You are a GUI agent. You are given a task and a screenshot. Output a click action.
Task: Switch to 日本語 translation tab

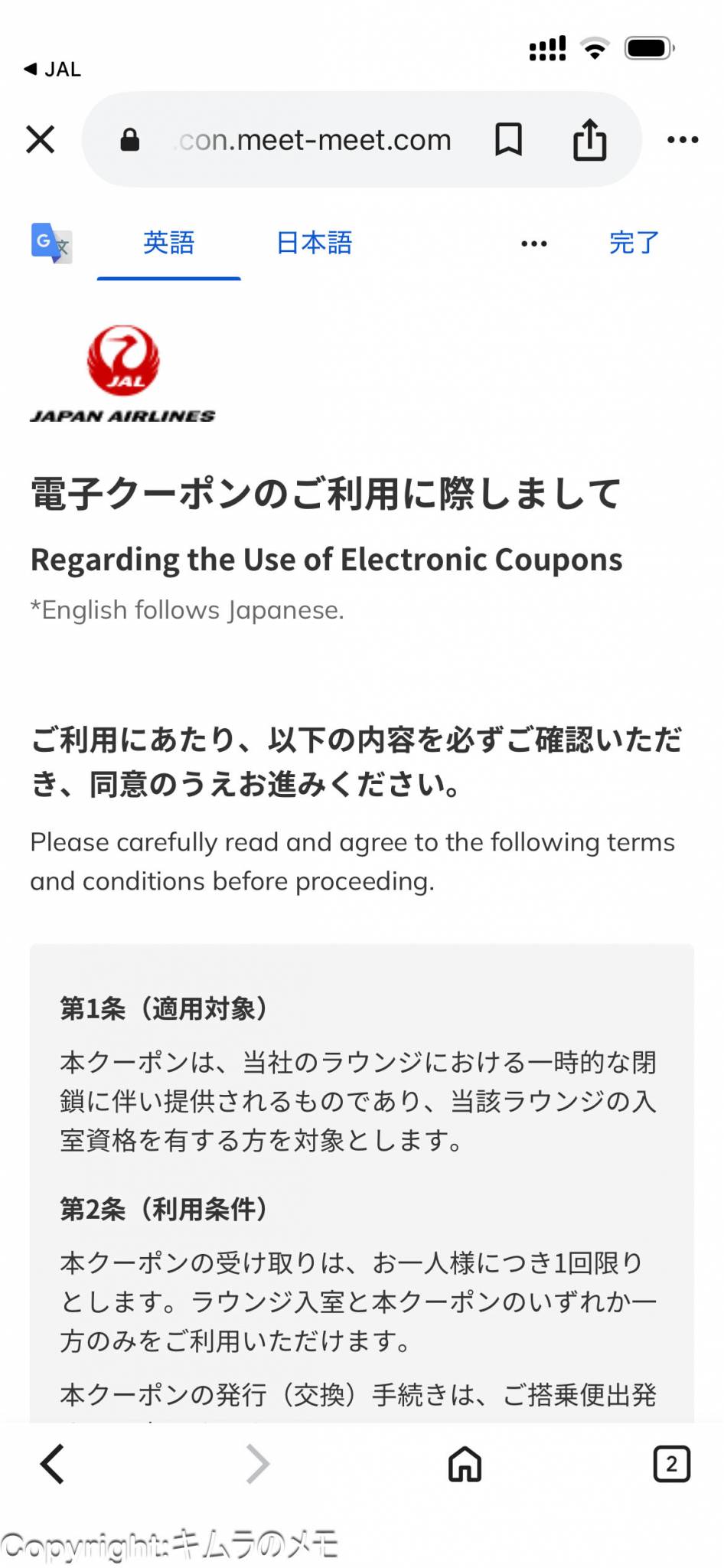(314, 243)
